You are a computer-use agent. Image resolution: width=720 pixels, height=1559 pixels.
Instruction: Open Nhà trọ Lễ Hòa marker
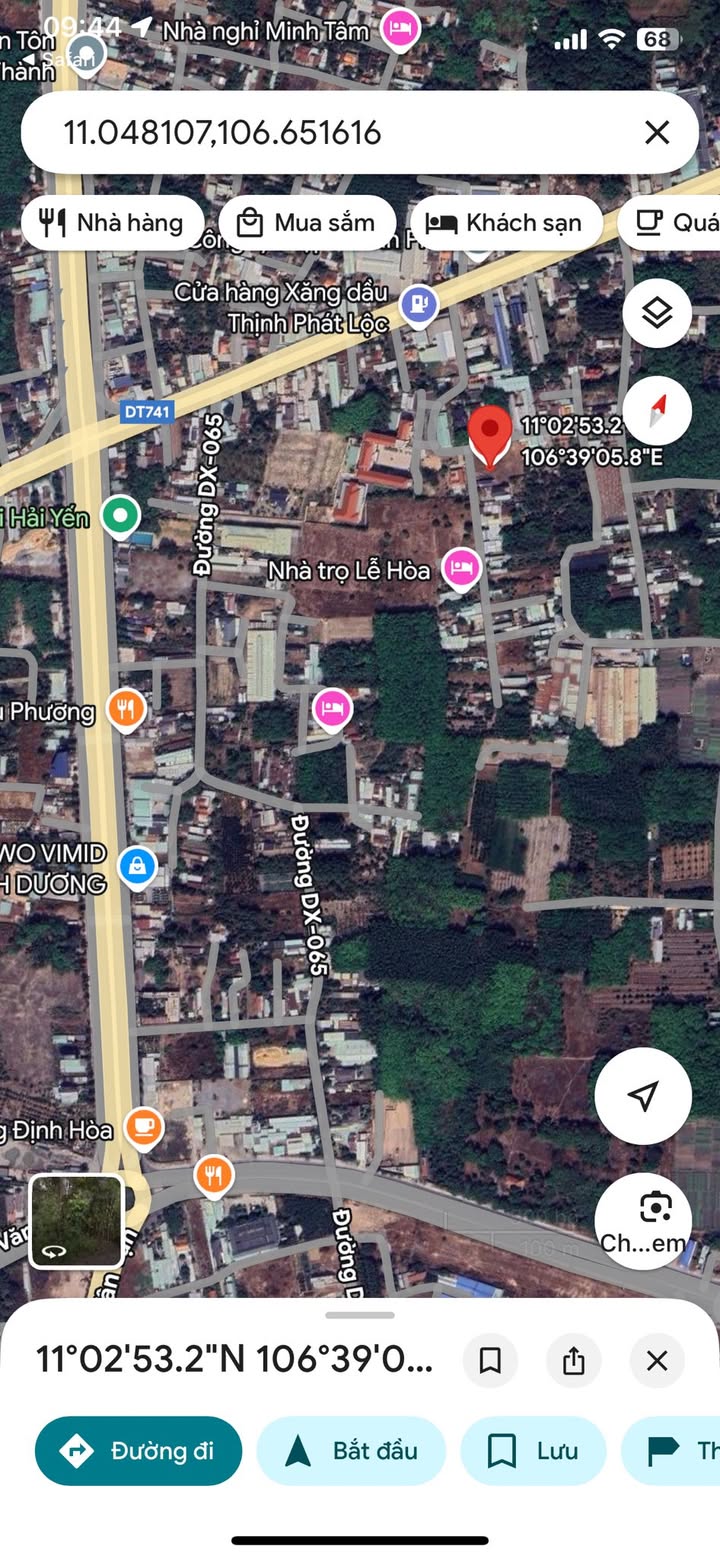coord(461,568)
